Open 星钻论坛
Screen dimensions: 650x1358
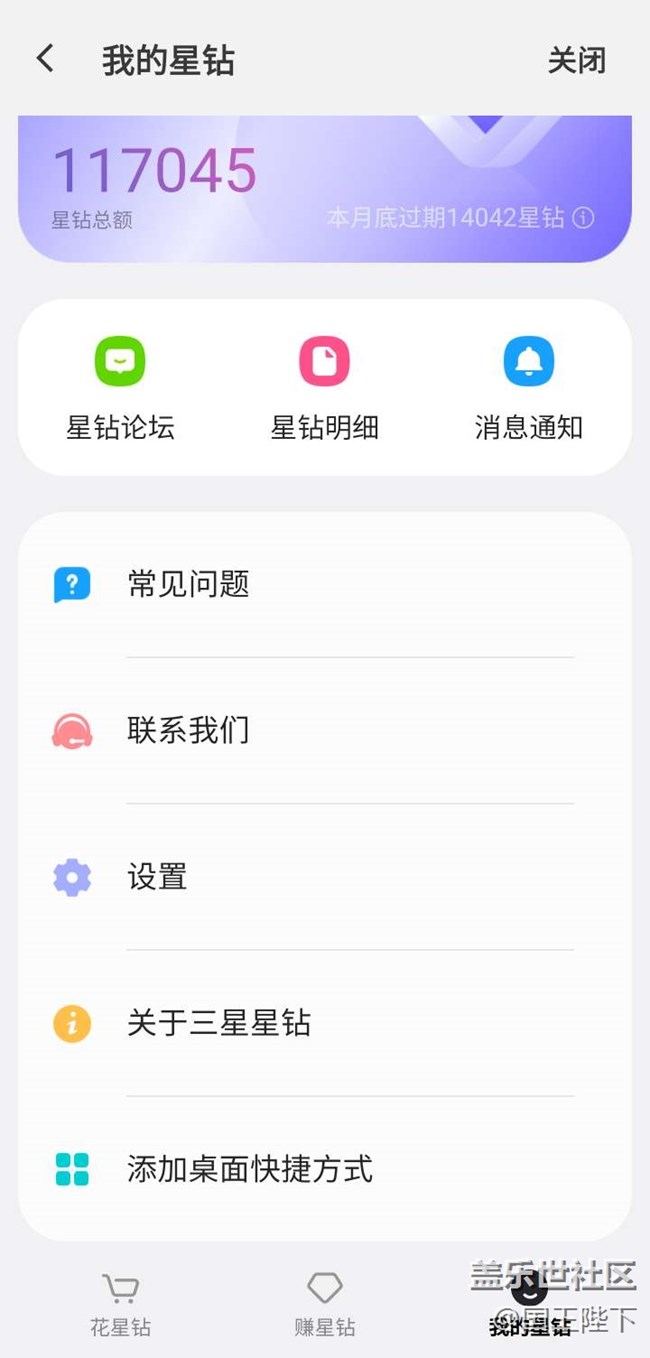click(120, 387)
